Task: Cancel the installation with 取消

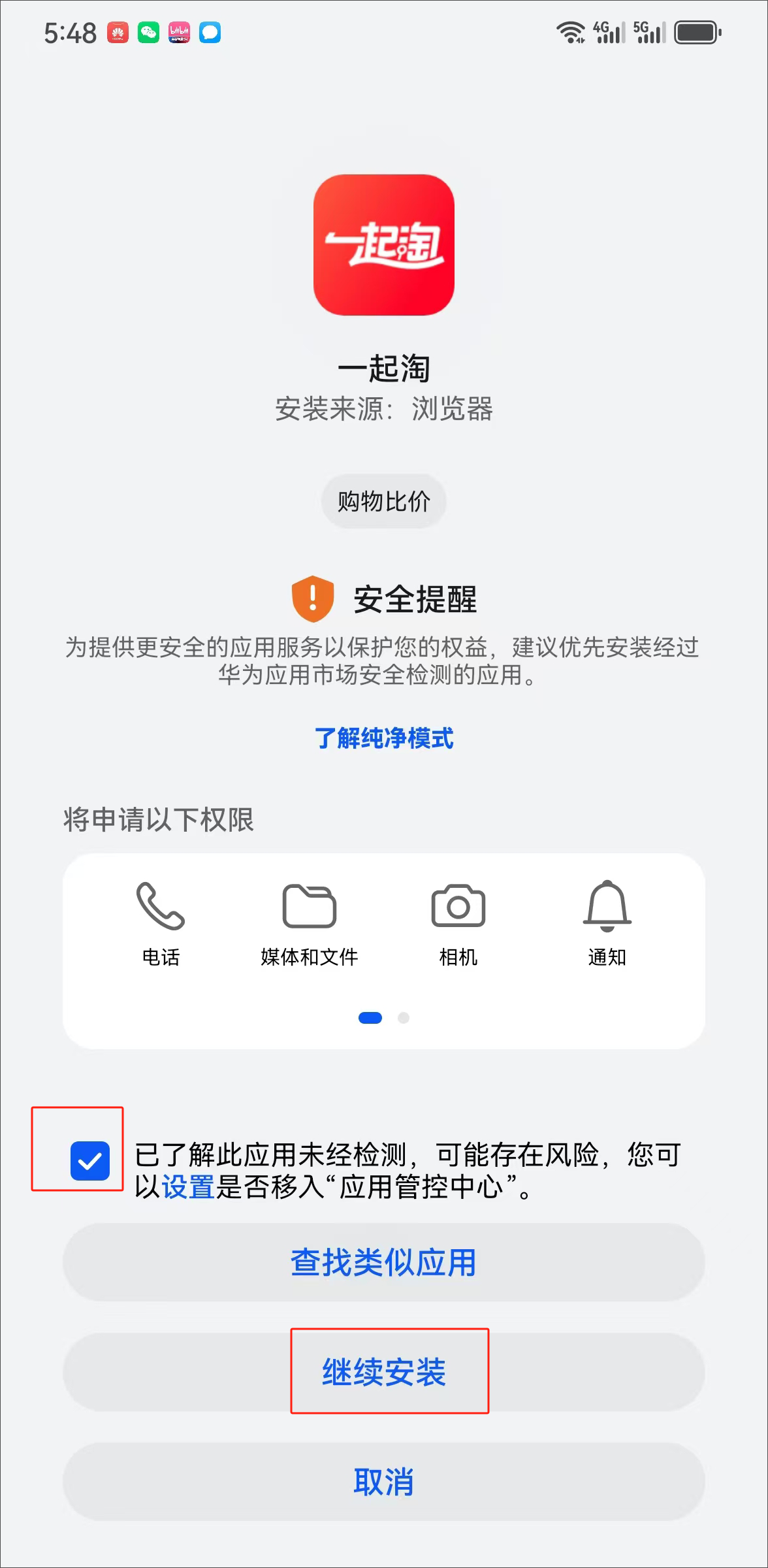Action: pos(383,1482)
